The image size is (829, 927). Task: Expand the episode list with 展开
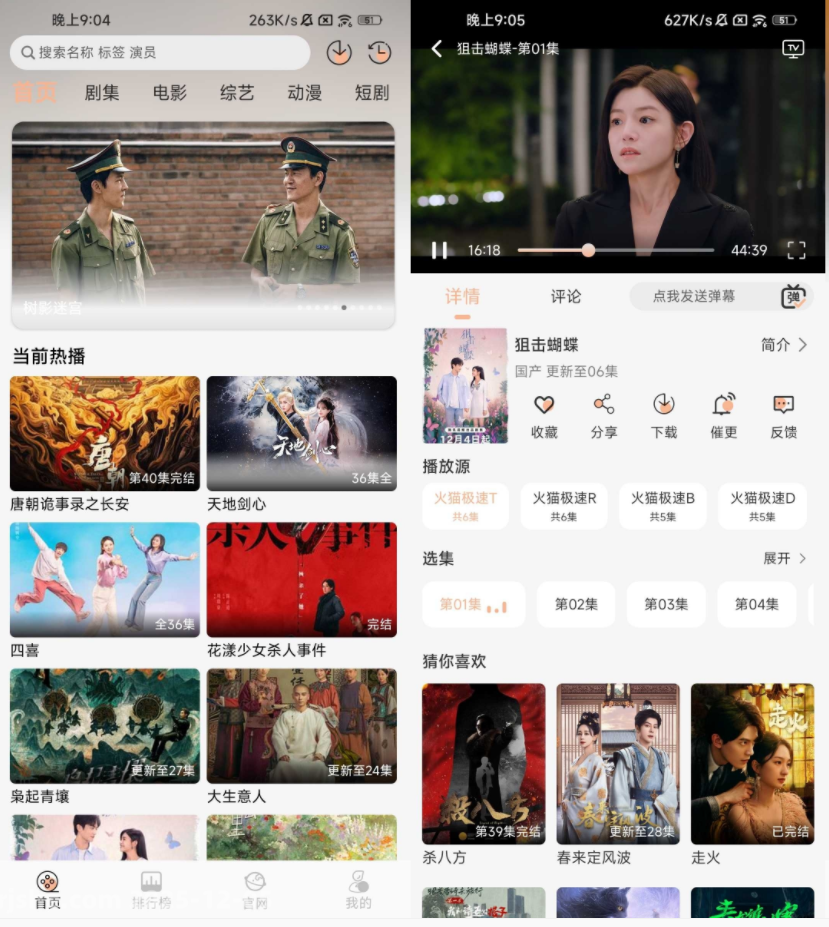coord(784,558)
